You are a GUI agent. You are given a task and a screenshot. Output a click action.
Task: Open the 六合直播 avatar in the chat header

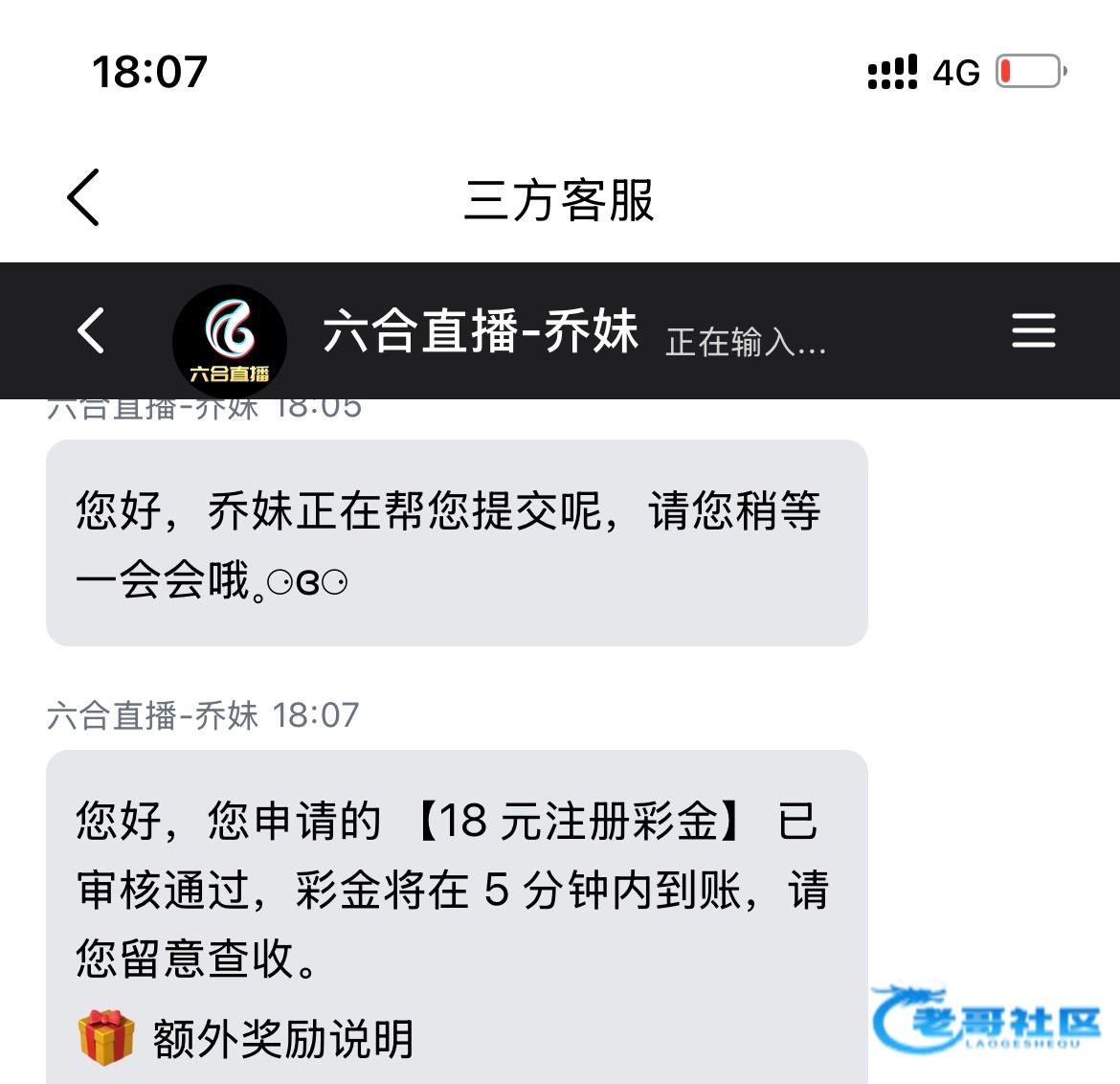coord(230,339)
